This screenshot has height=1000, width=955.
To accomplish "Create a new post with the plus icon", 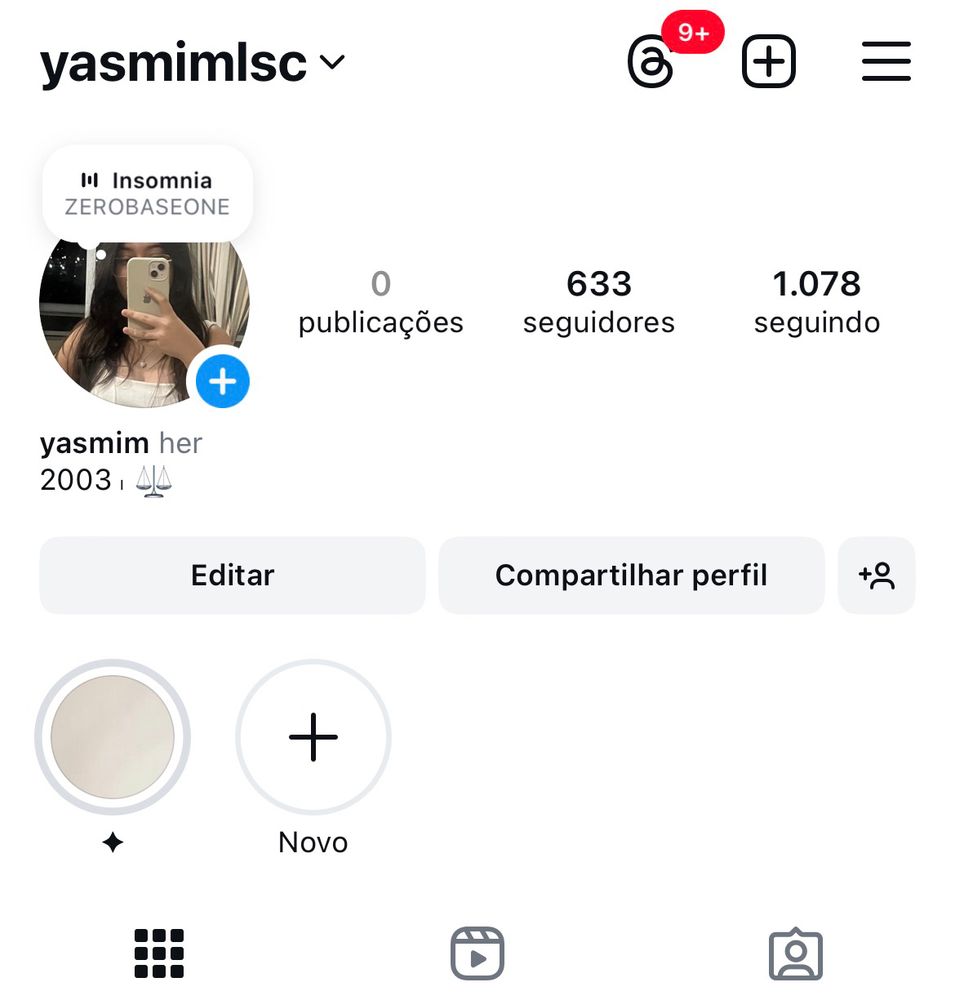I will [x=768, y=62].
